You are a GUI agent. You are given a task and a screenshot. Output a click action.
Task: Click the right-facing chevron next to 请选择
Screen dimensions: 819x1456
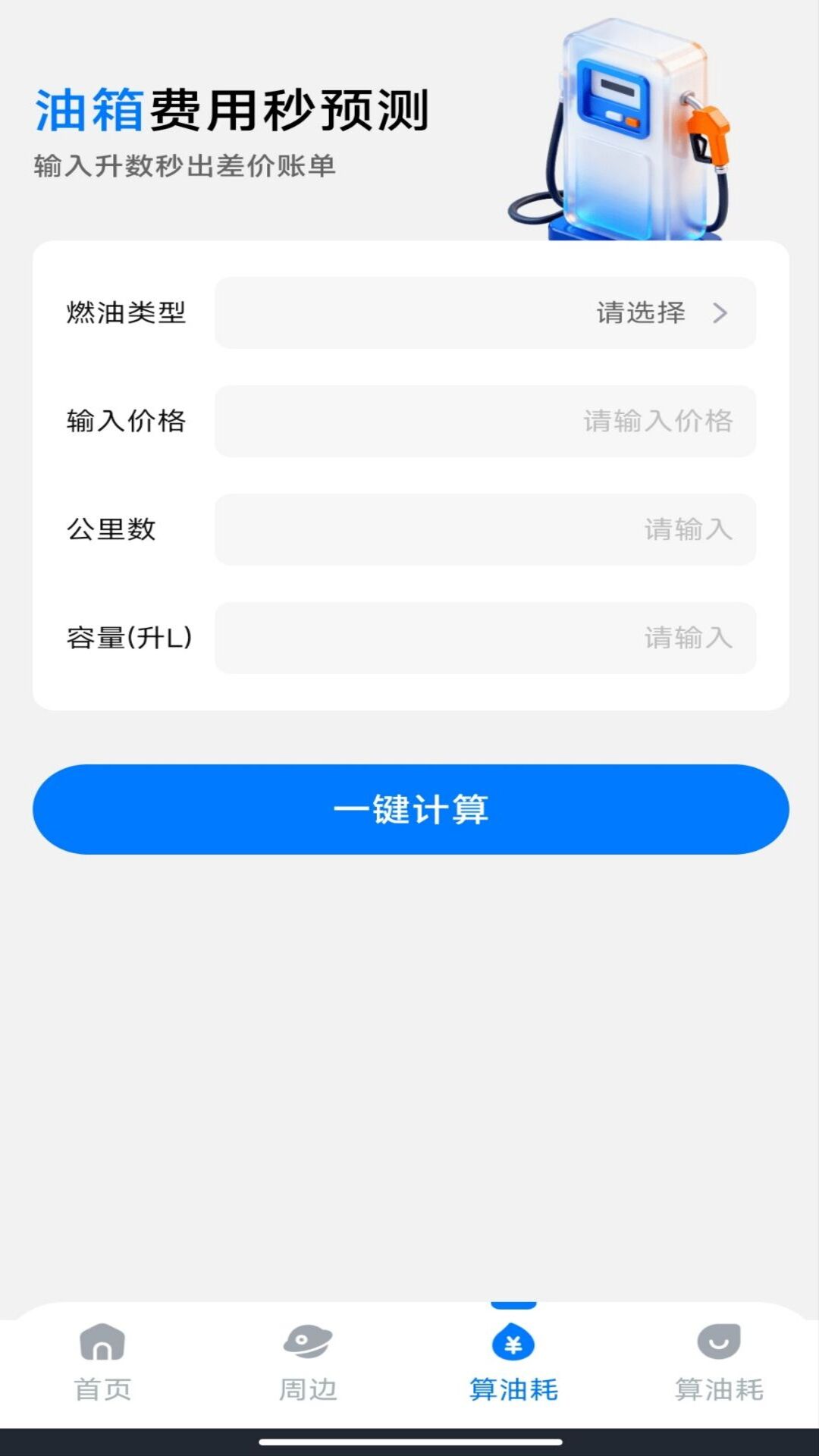(722, 313)
